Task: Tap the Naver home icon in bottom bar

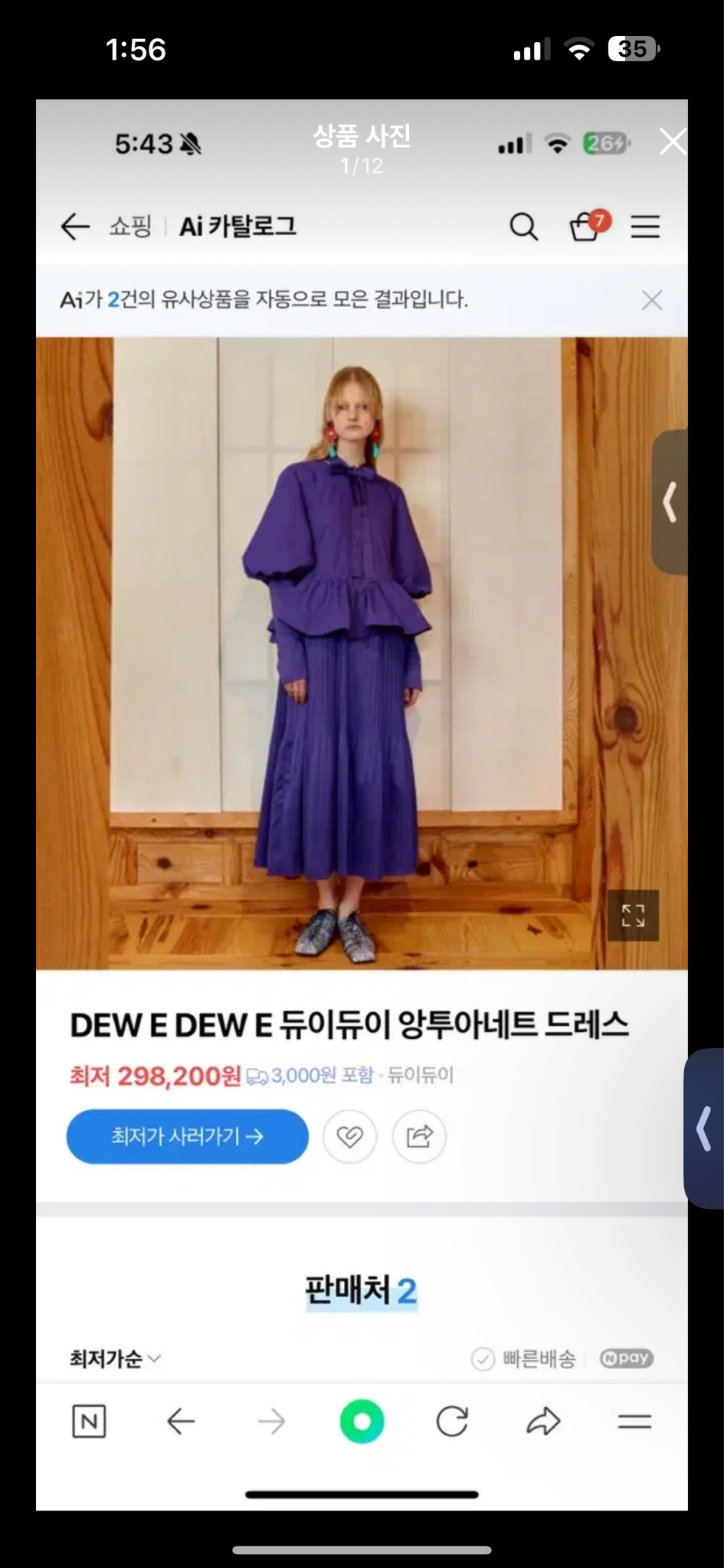Action: (90, 1422)
